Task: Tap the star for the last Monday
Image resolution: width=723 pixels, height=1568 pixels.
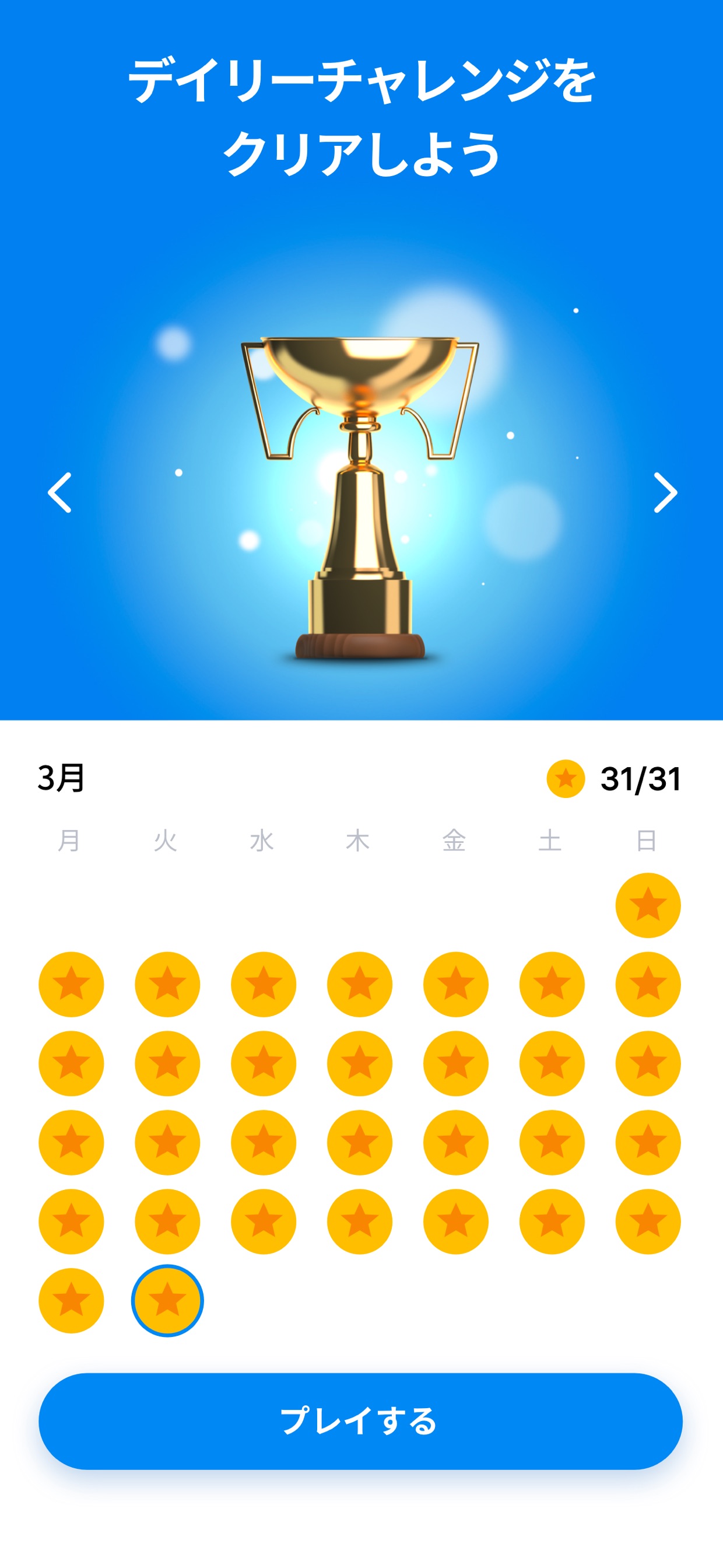Action: pos(71,1300)
